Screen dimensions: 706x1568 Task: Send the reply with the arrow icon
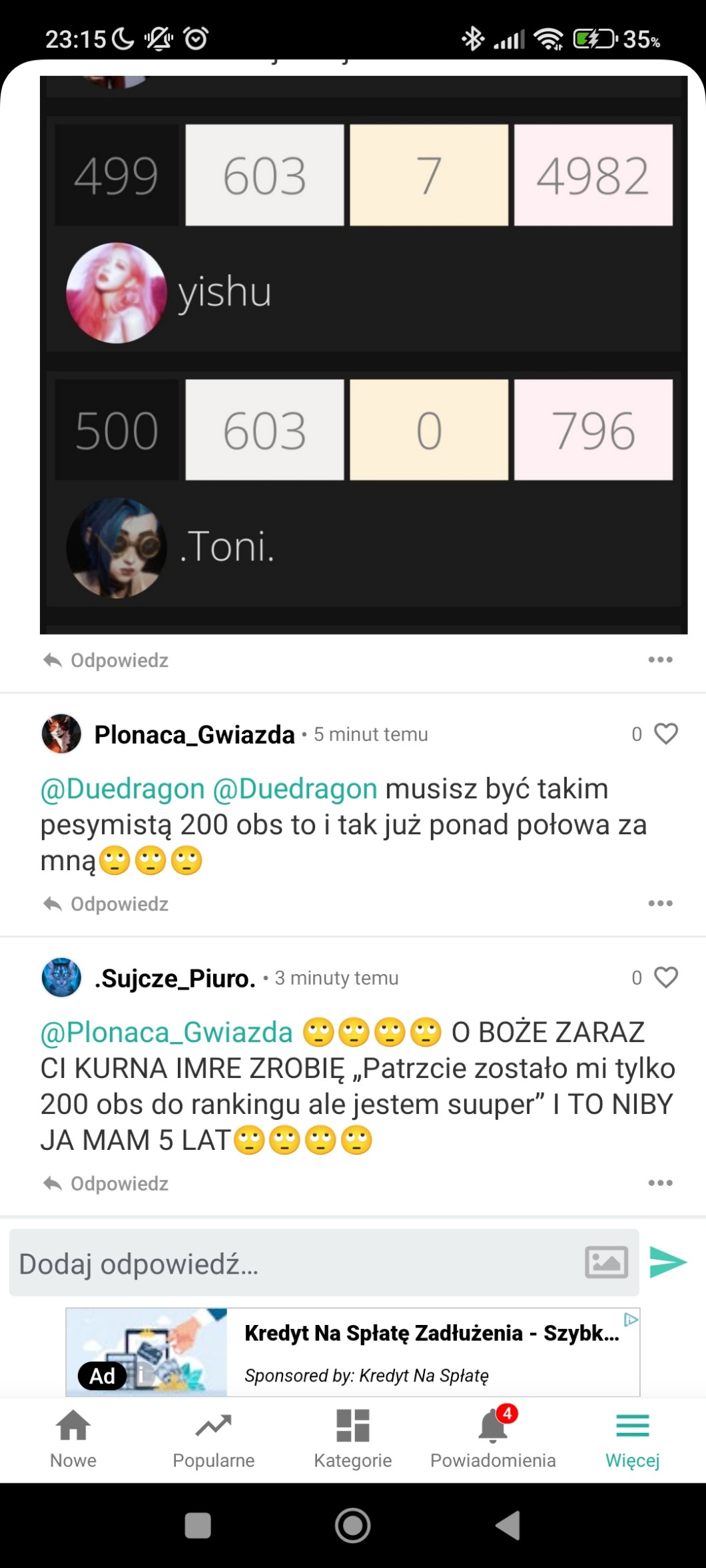click(667, 1262)
